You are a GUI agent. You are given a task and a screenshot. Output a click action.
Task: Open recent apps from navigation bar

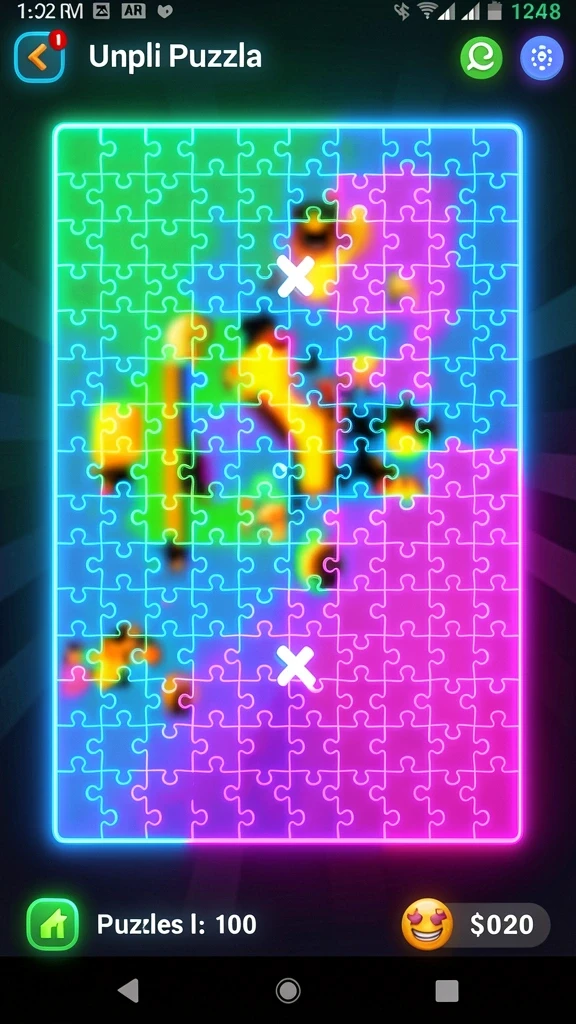(447, 991)
